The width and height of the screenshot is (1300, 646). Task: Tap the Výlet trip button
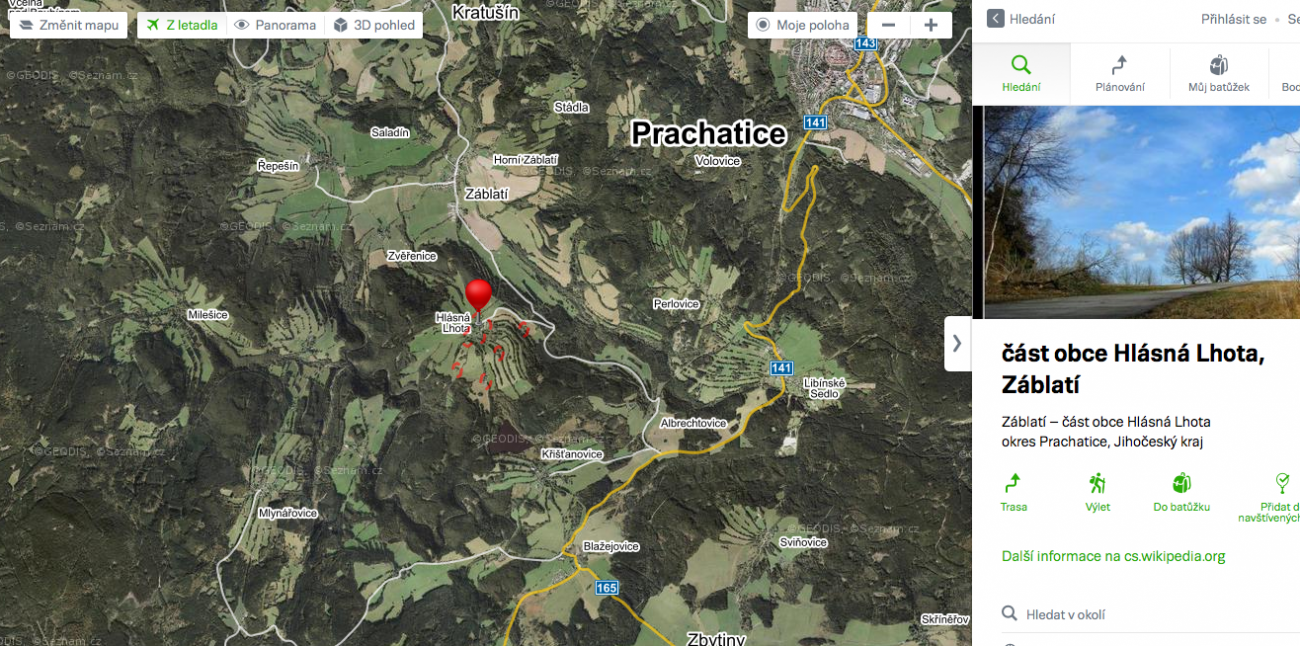point(1097,493)
